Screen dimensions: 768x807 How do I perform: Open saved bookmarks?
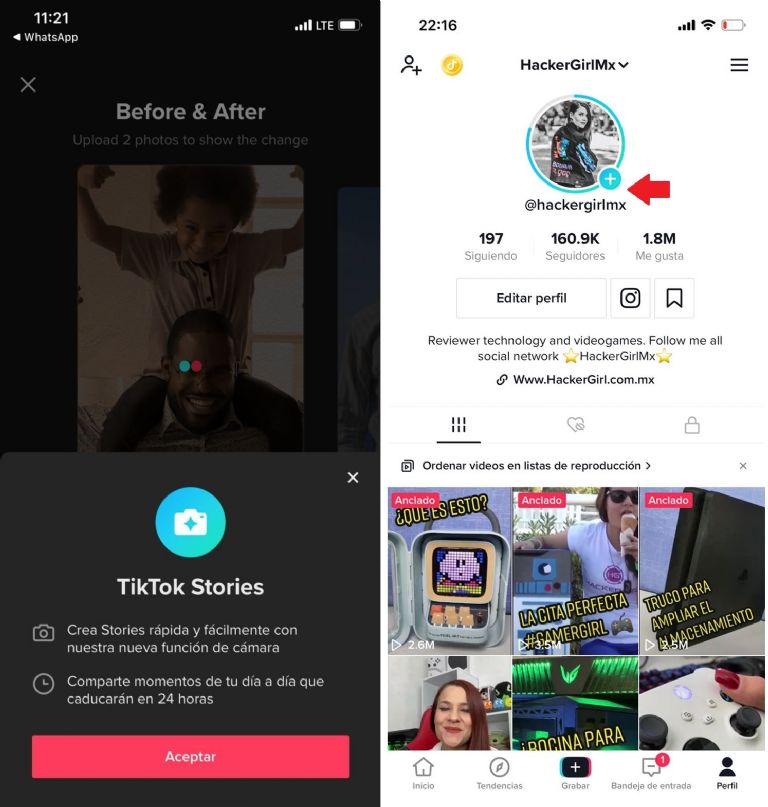click(674, 298)
